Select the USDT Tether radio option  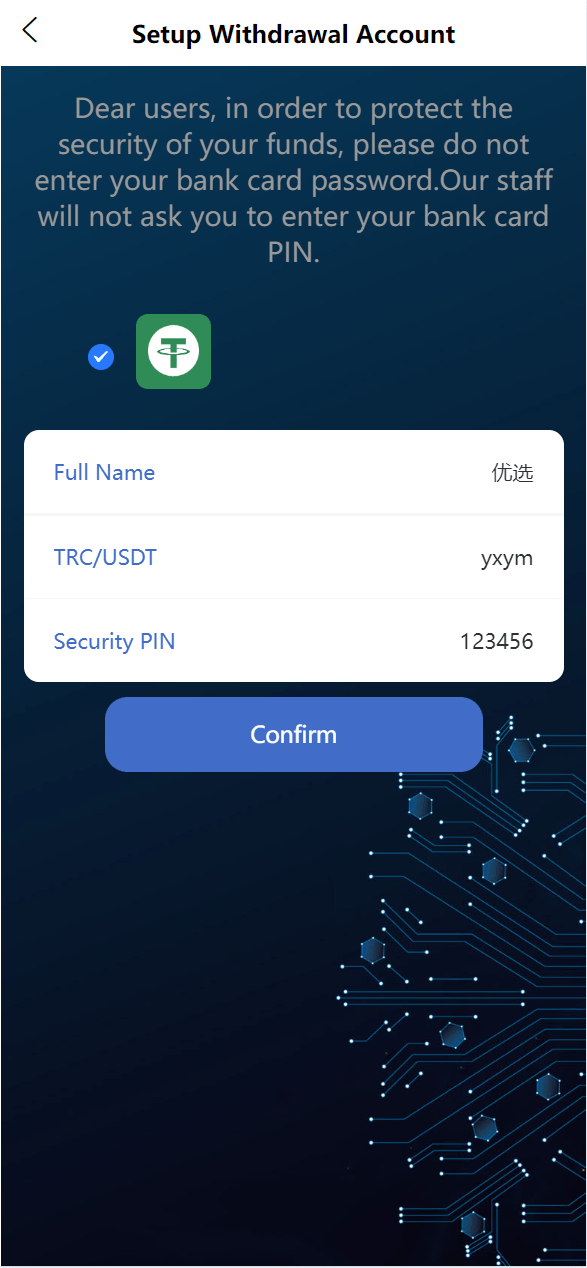pos(101,356)
